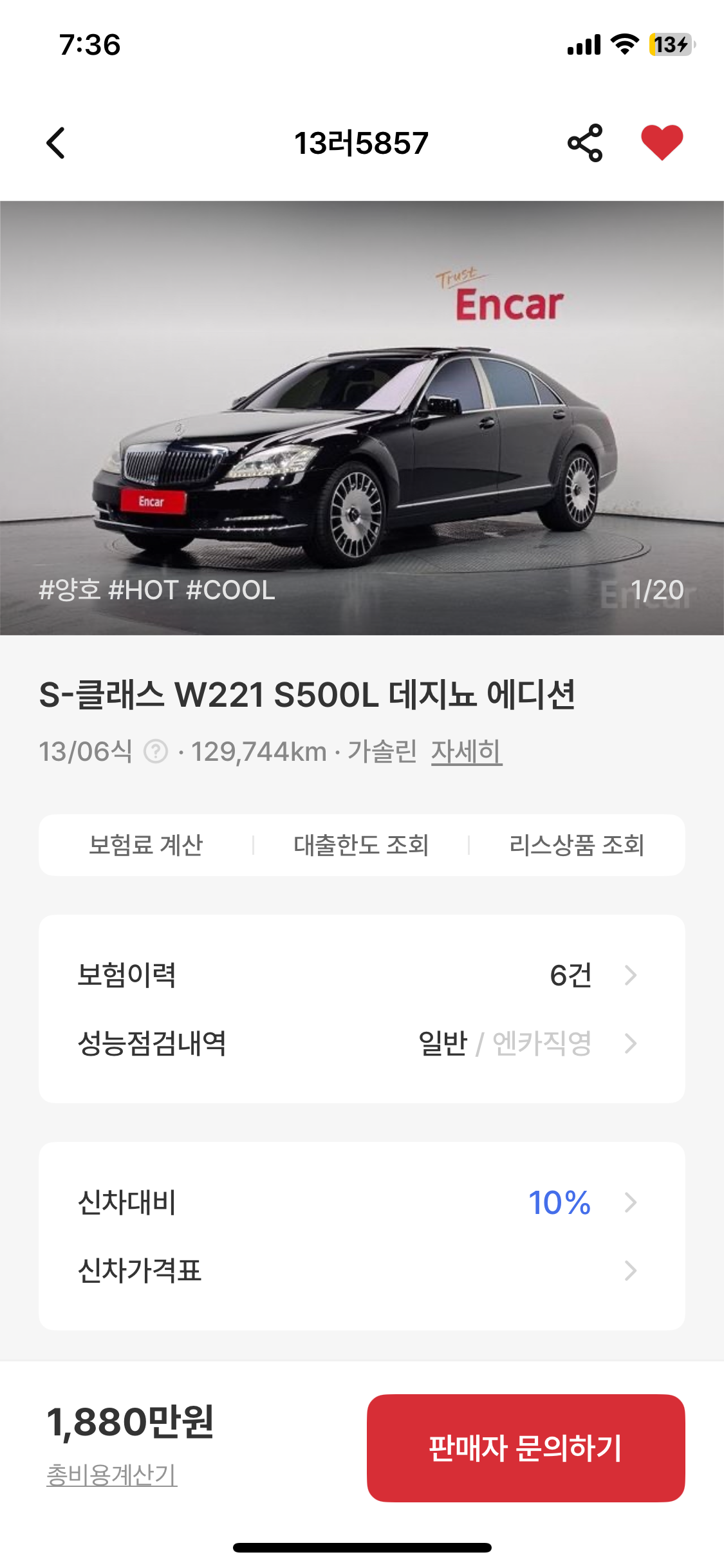View 신차대비 price comparison row
The width and height of the screenshot is (724, 1568).
[362, 1202]
